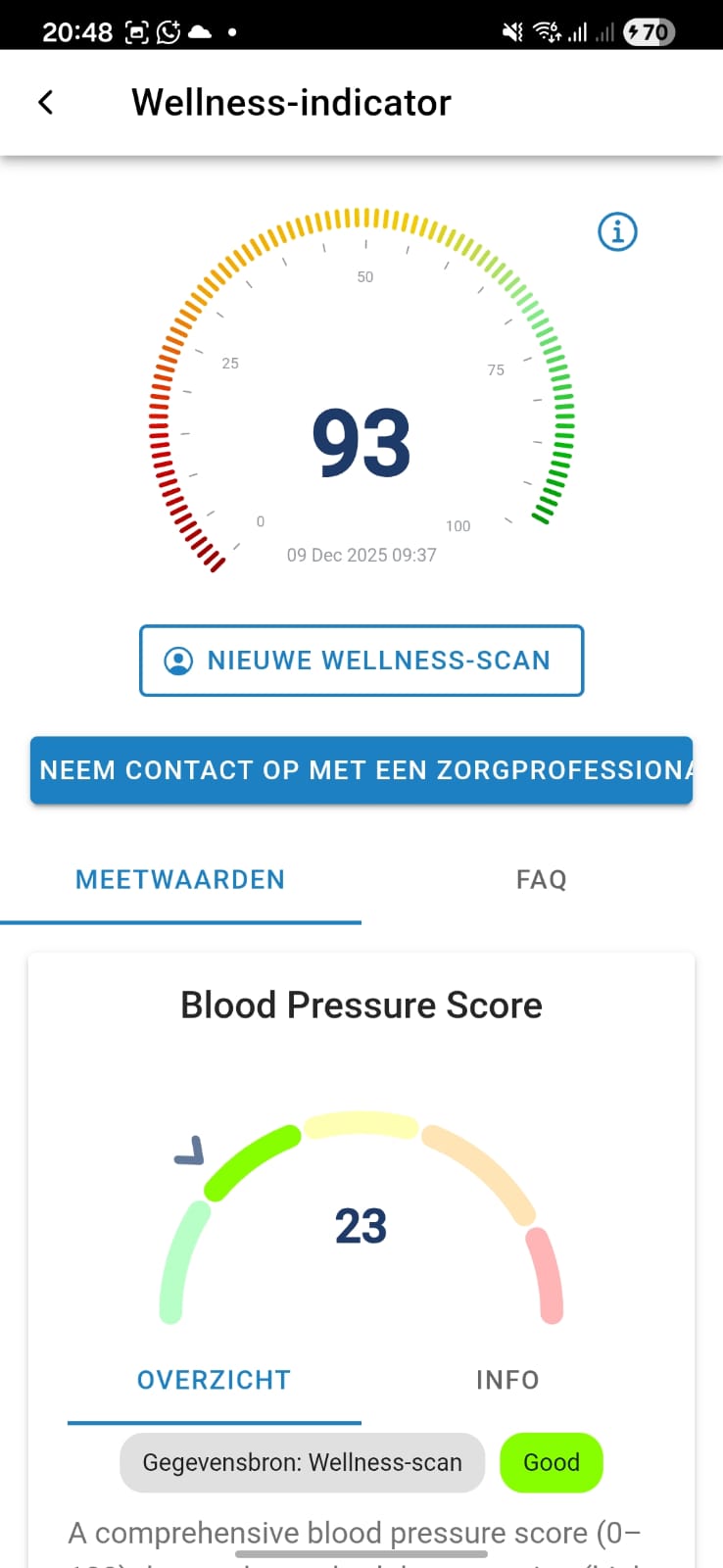The width and height of the screenshot is (723, 1568).
Task: Tap the weather cloud icon in status bar
Action: click(201, 31)
